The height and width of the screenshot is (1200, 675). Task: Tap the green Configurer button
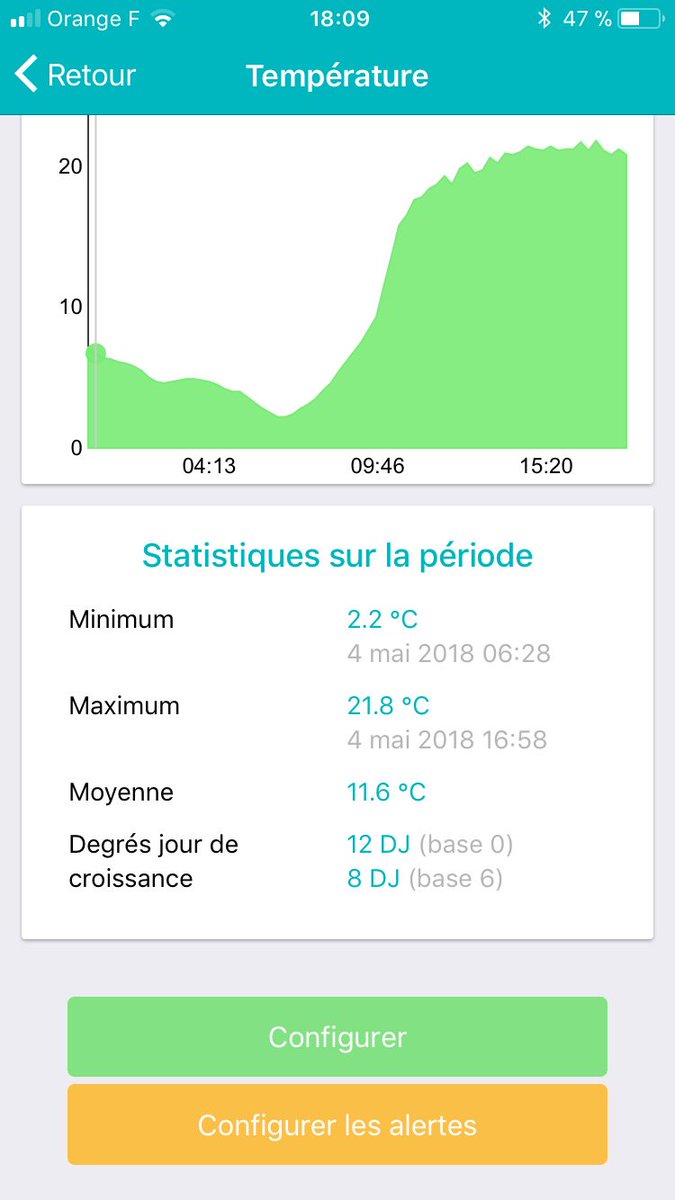[x=337, y=1037]
